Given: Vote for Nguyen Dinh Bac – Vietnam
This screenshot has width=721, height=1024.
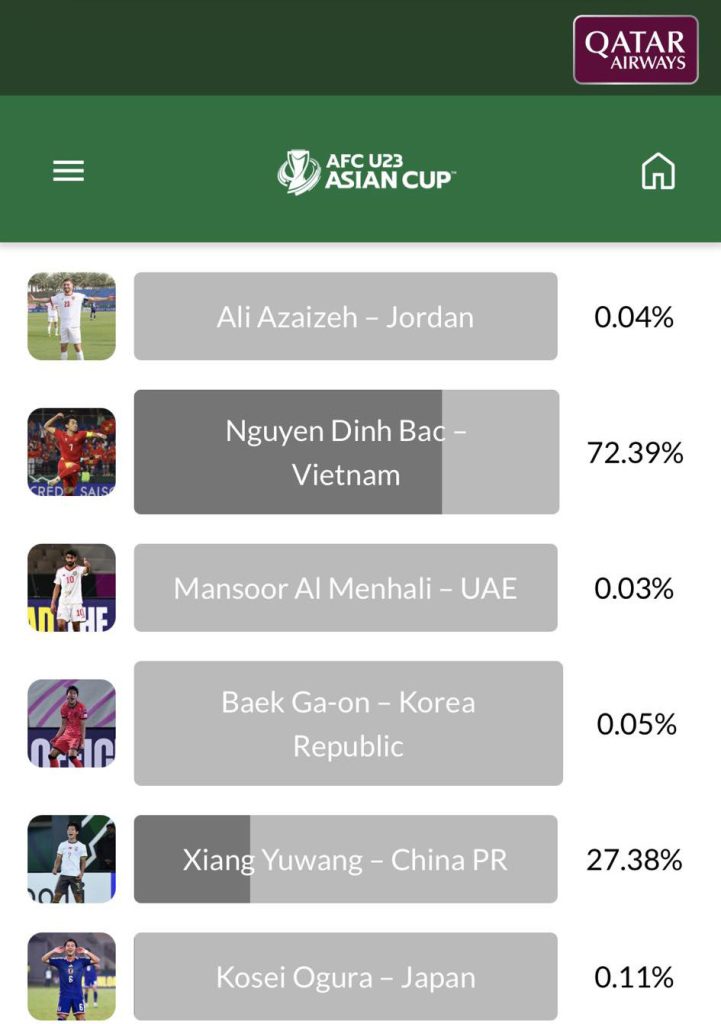Looking at the screenshot, I should pyautogui.click(x=345, y=452).
